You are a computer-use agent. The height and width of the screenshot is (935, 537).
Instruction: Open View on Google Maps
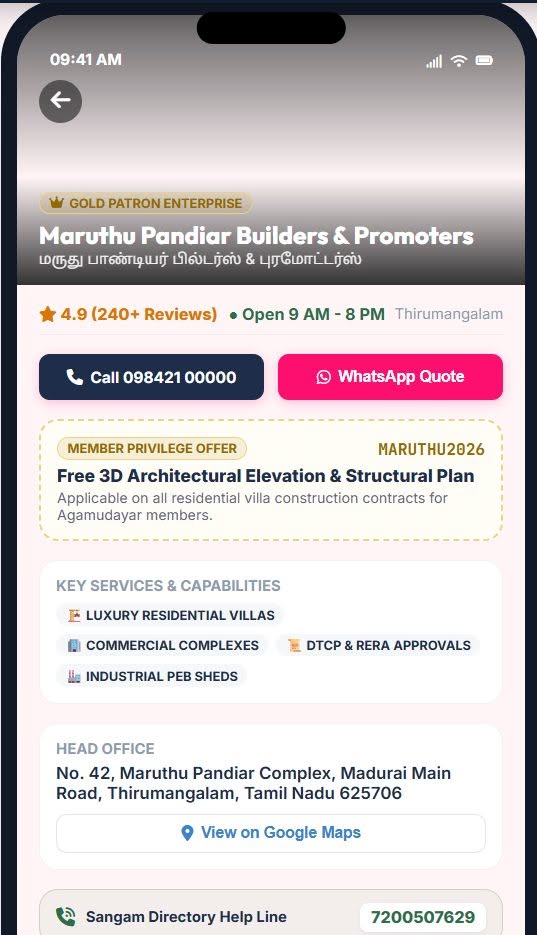click(x=271, y=833)
